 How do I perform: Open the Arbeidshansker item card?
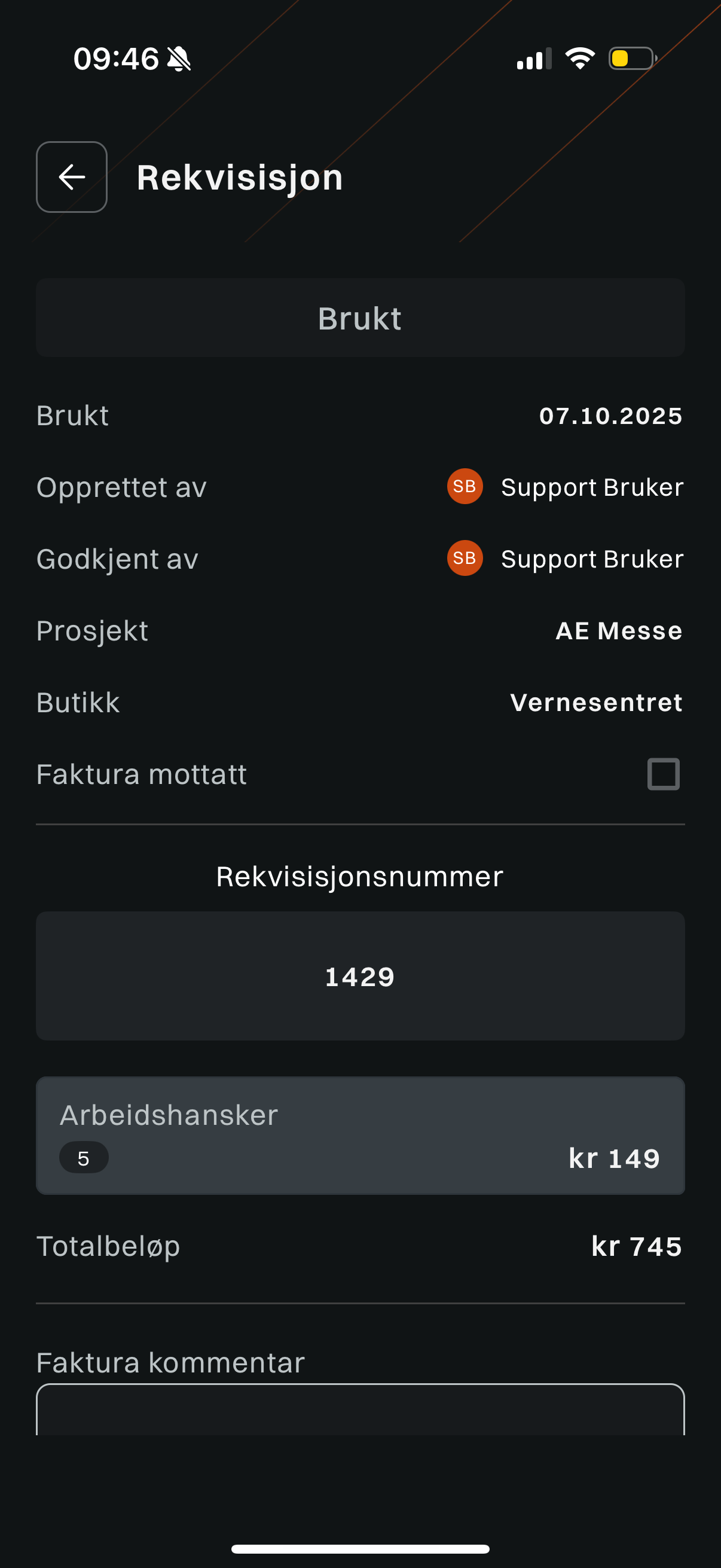coord(360,1135)
